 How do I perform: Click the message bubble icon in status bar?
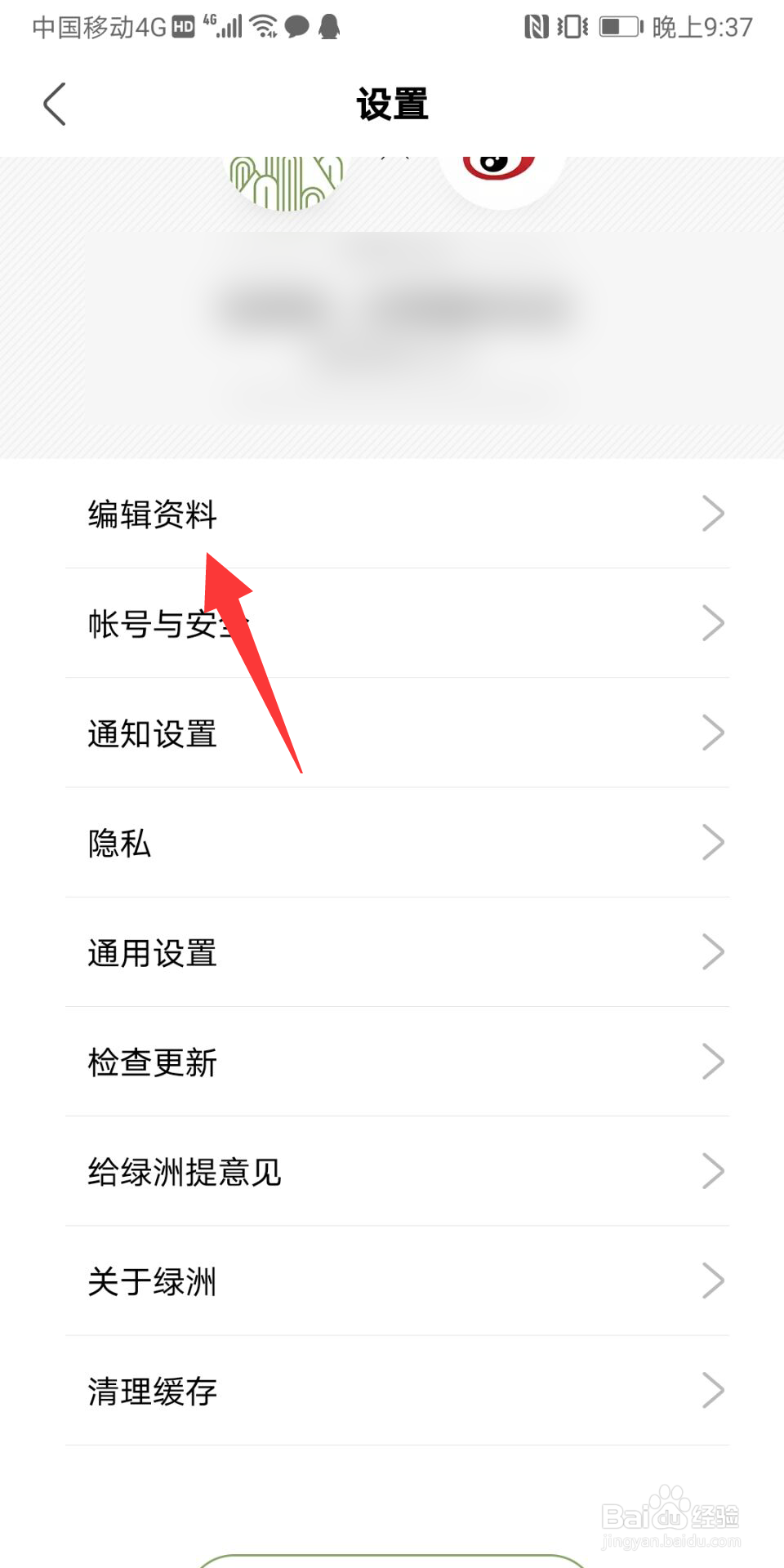tap(296, 27)
